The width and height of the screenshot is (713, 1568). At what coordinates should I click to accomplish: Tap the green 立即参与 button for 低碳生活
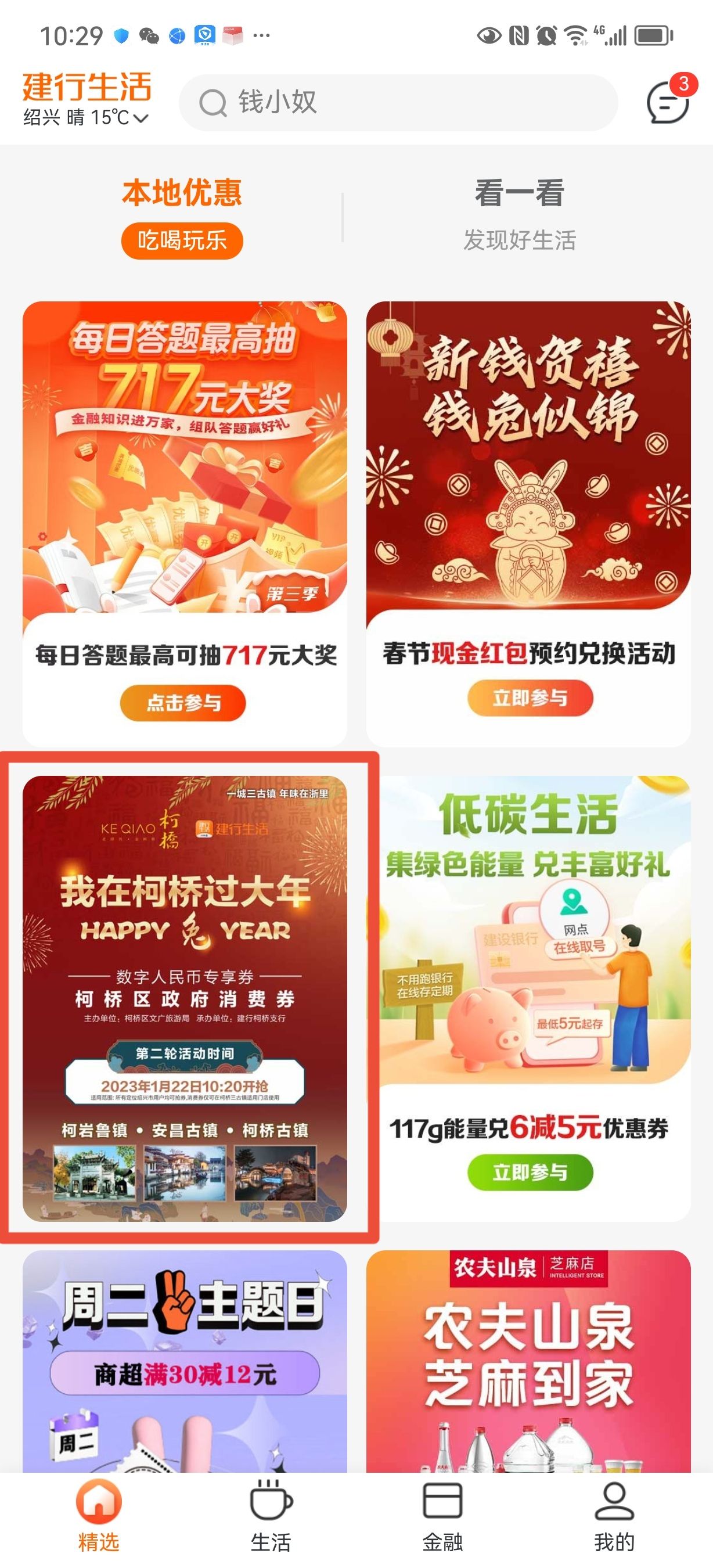tap(530, 1172)
